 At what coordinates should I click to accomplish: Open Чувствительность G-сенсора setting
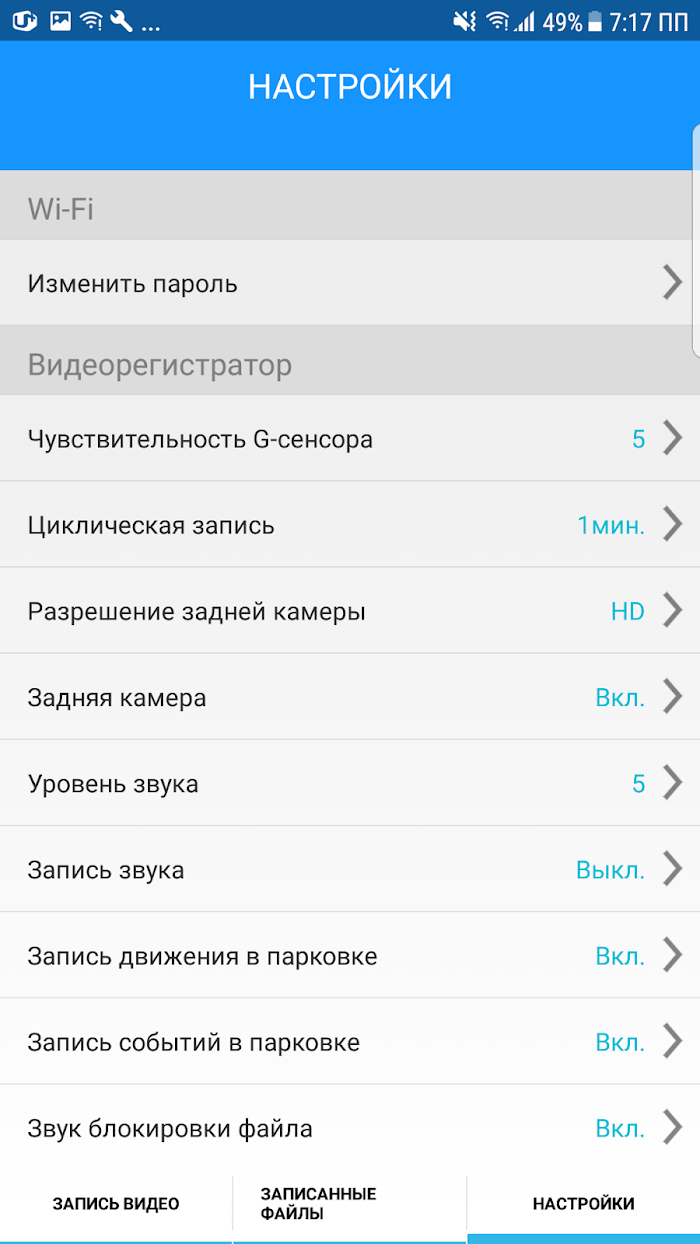pyautogui.click(x=350, y=438)
